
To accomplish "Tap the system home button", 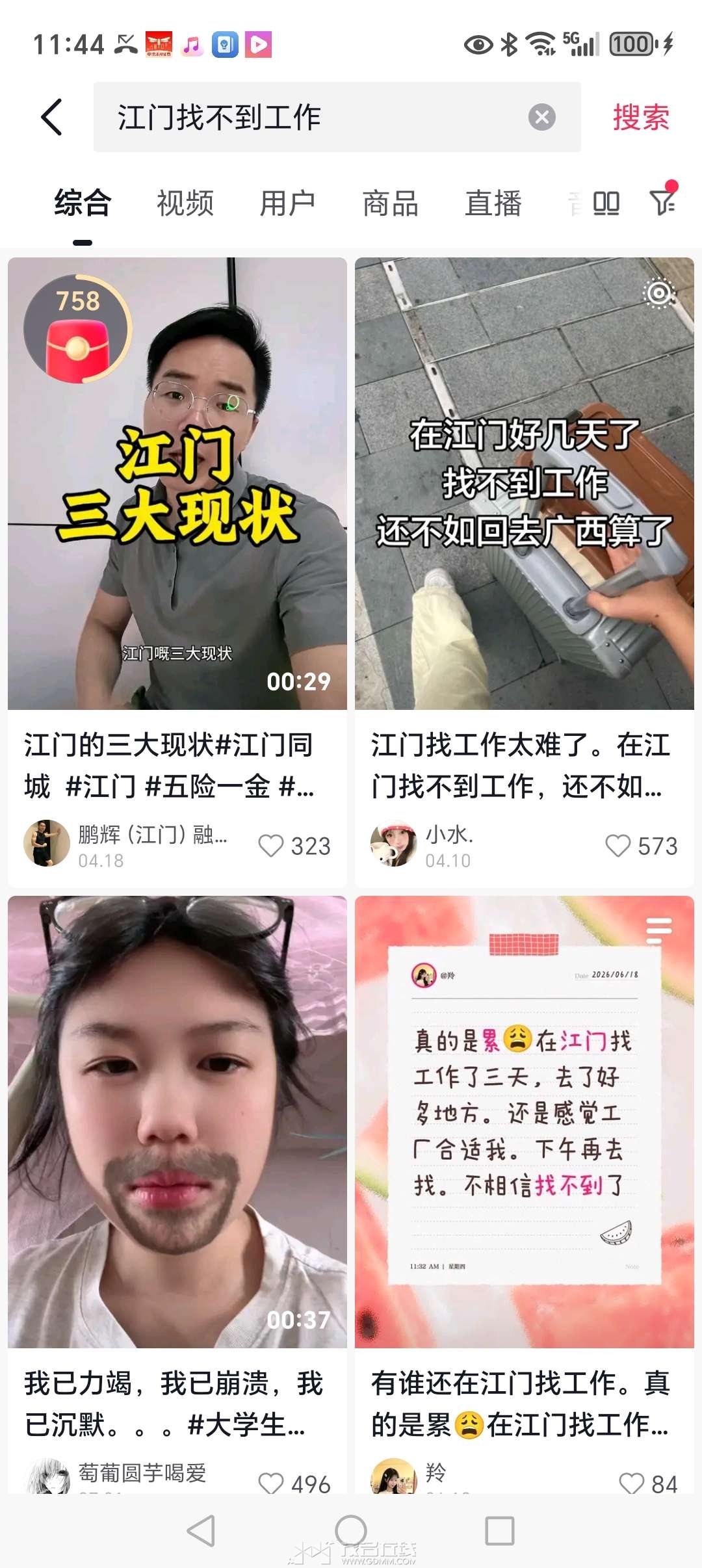I will pyautogui.click(x=351, y=1531).
